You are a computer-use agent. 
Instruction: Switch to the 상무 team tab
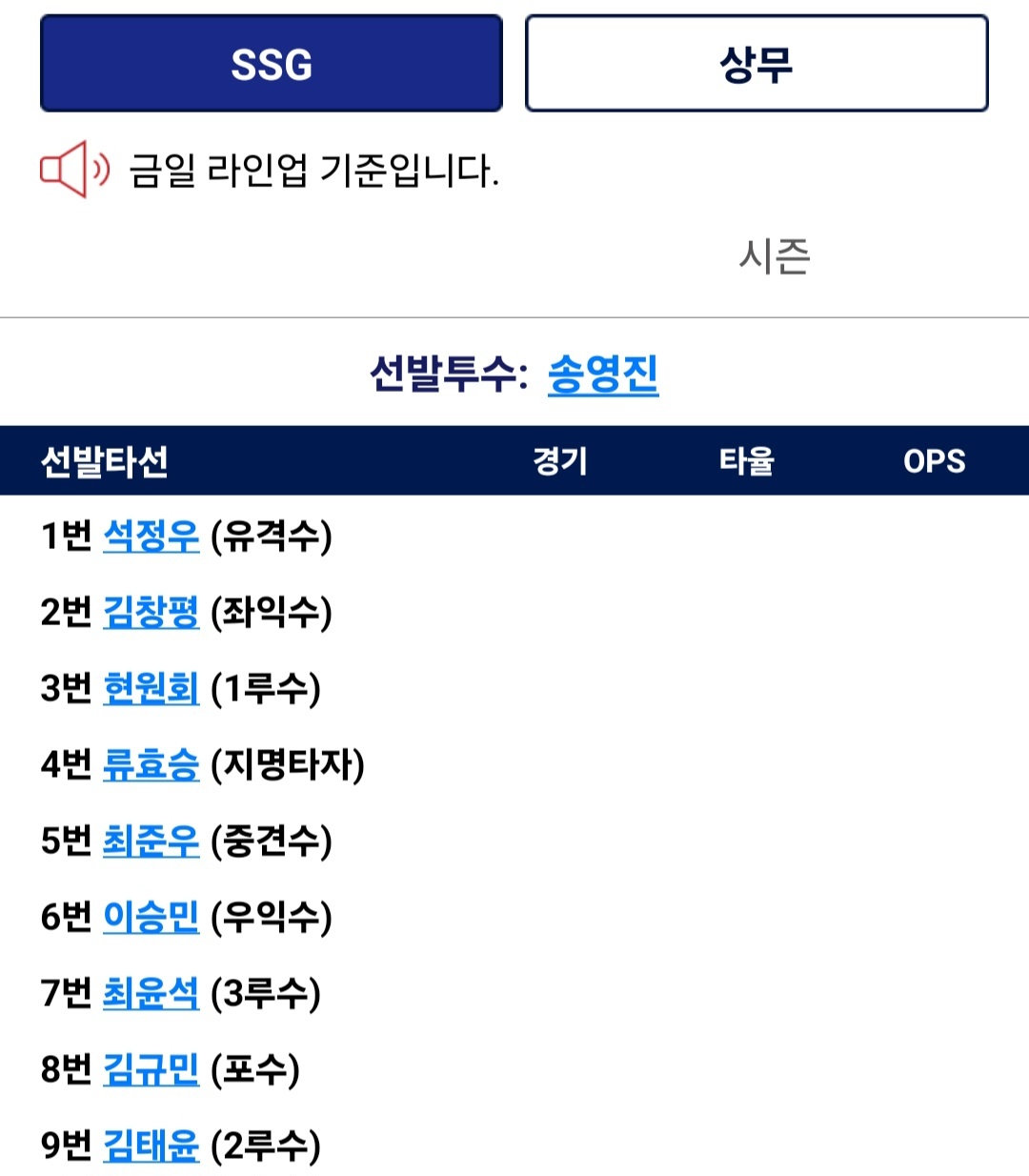coord(757,64)
